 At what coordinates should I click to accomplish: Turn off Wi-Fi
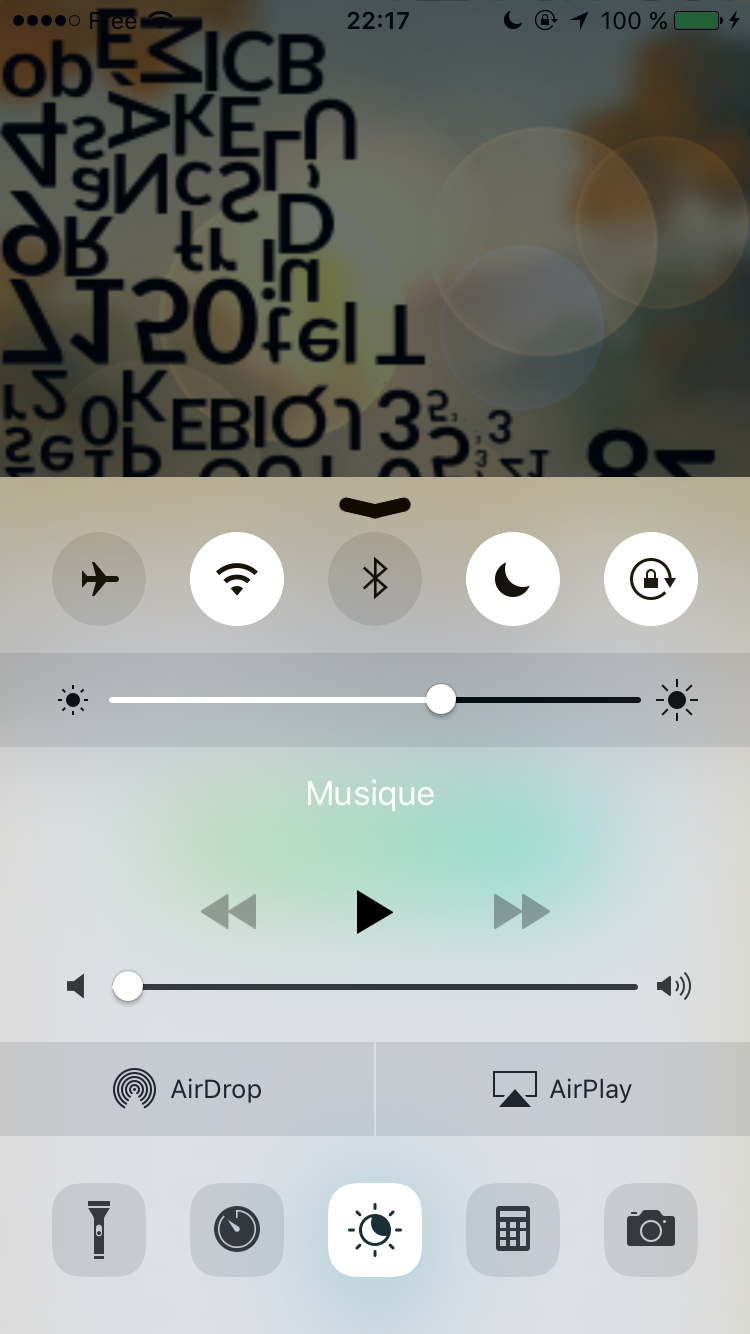237,579
